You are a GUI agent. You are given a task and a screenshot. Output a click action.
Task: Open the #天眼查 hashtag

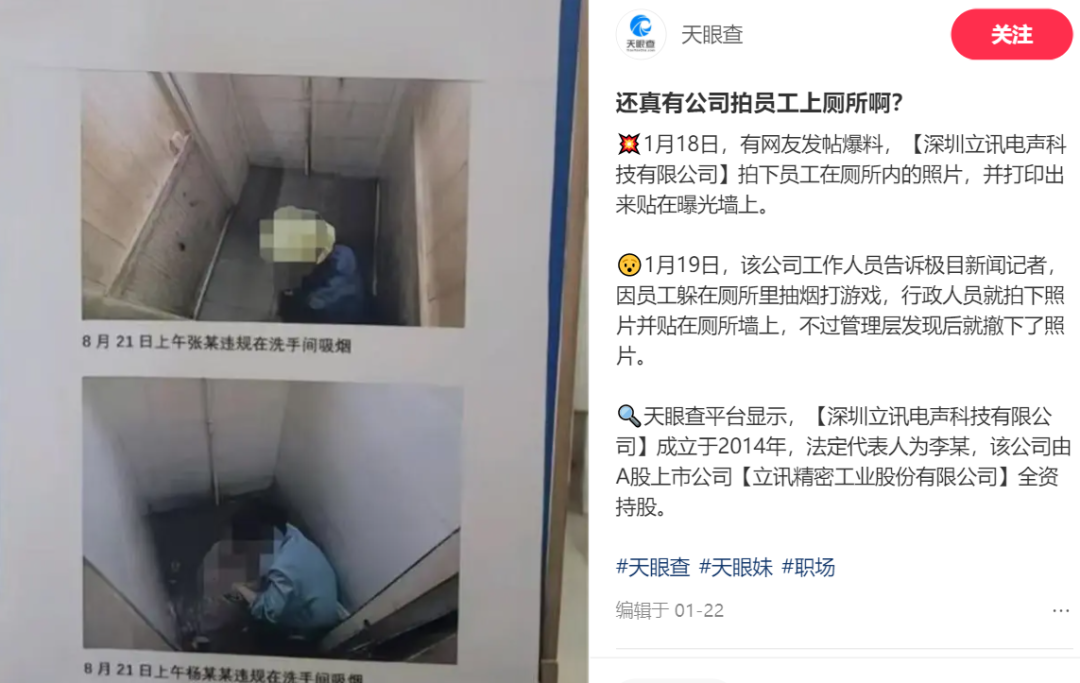653,567
